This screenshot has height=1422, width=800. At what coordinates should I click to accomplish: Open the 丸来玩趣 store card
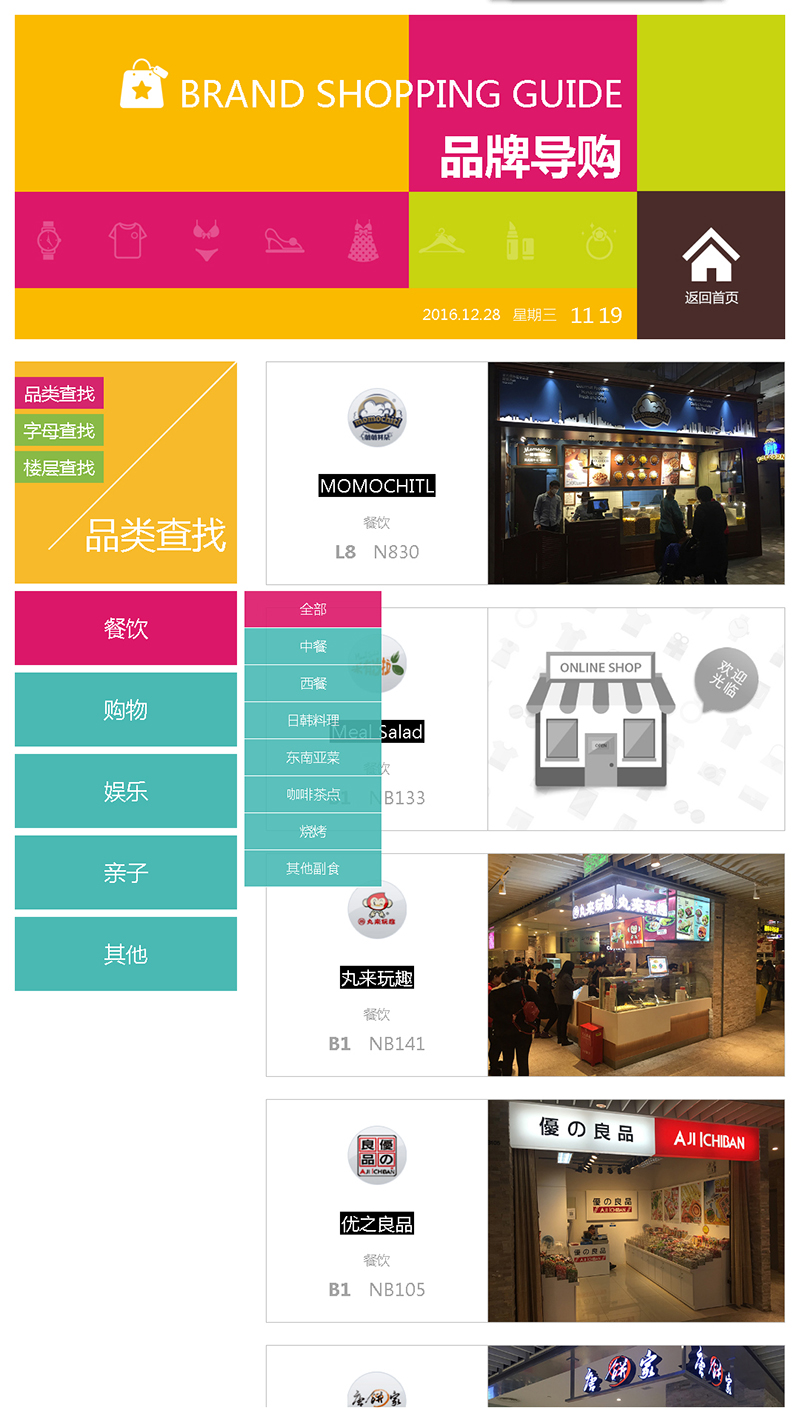pos(525,965)
